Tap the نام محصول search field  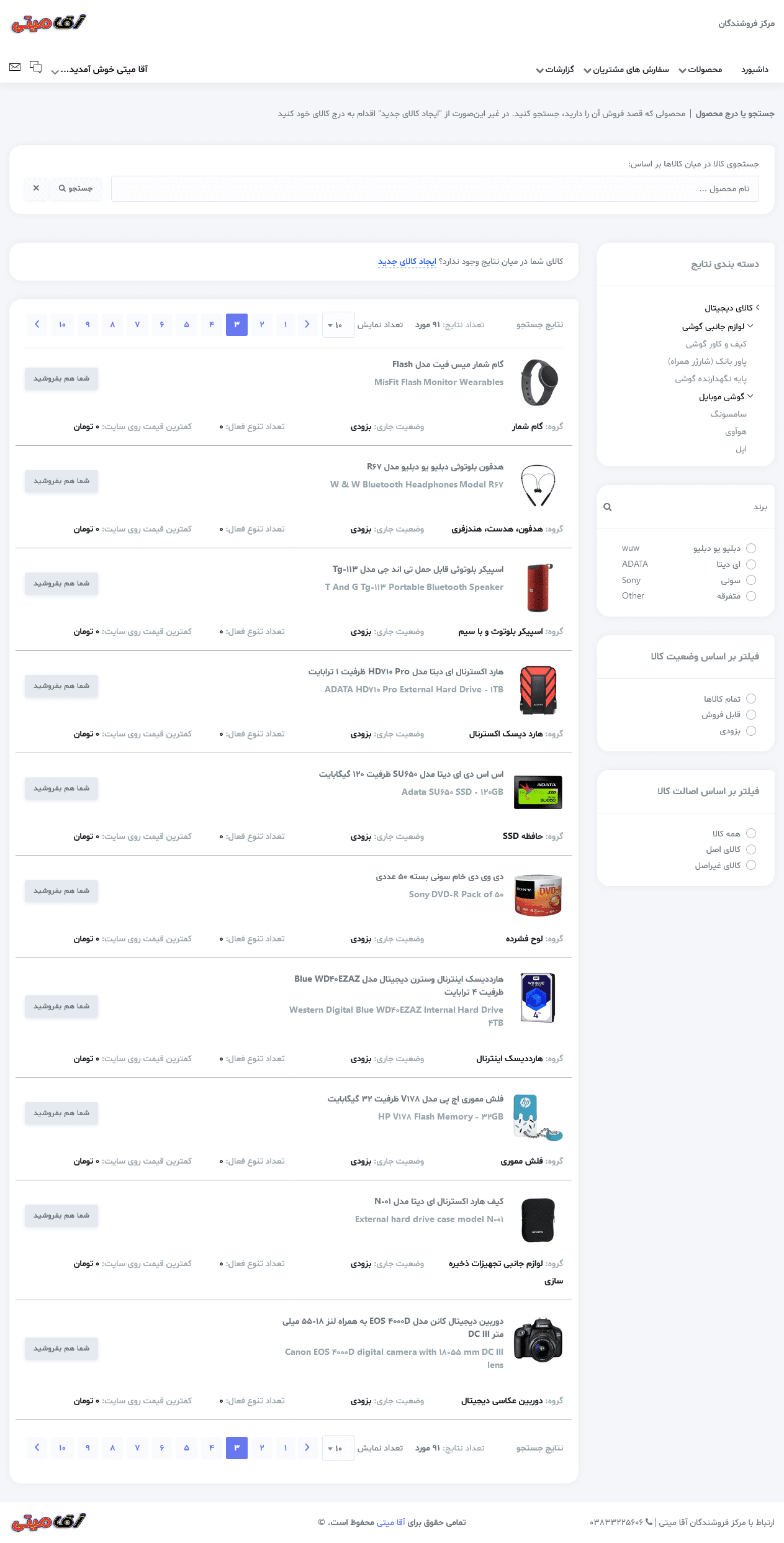tap(435, 189)
